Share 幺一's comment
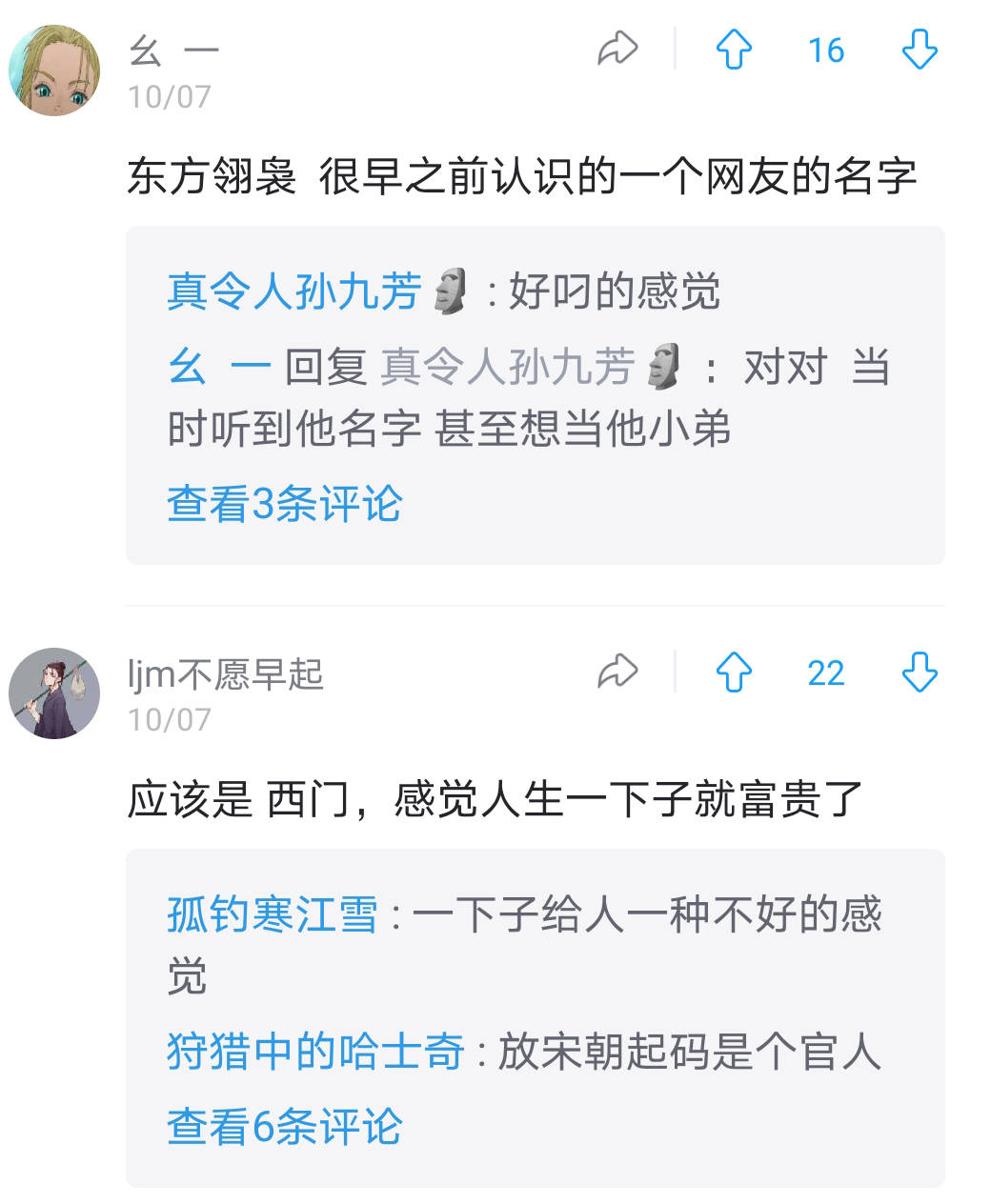The width and height of the screenshot is (991, 1204). tap(617, 49)
